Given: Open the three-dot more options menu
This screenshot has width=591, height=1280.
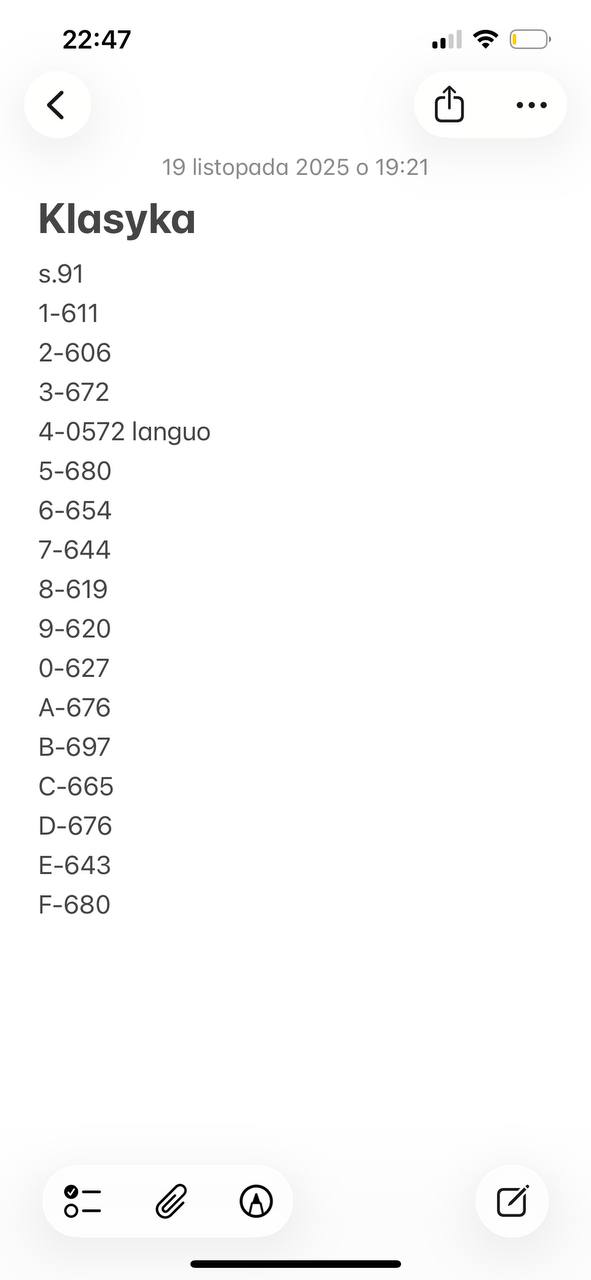Looking at the screenshot, I should (531, 105).
